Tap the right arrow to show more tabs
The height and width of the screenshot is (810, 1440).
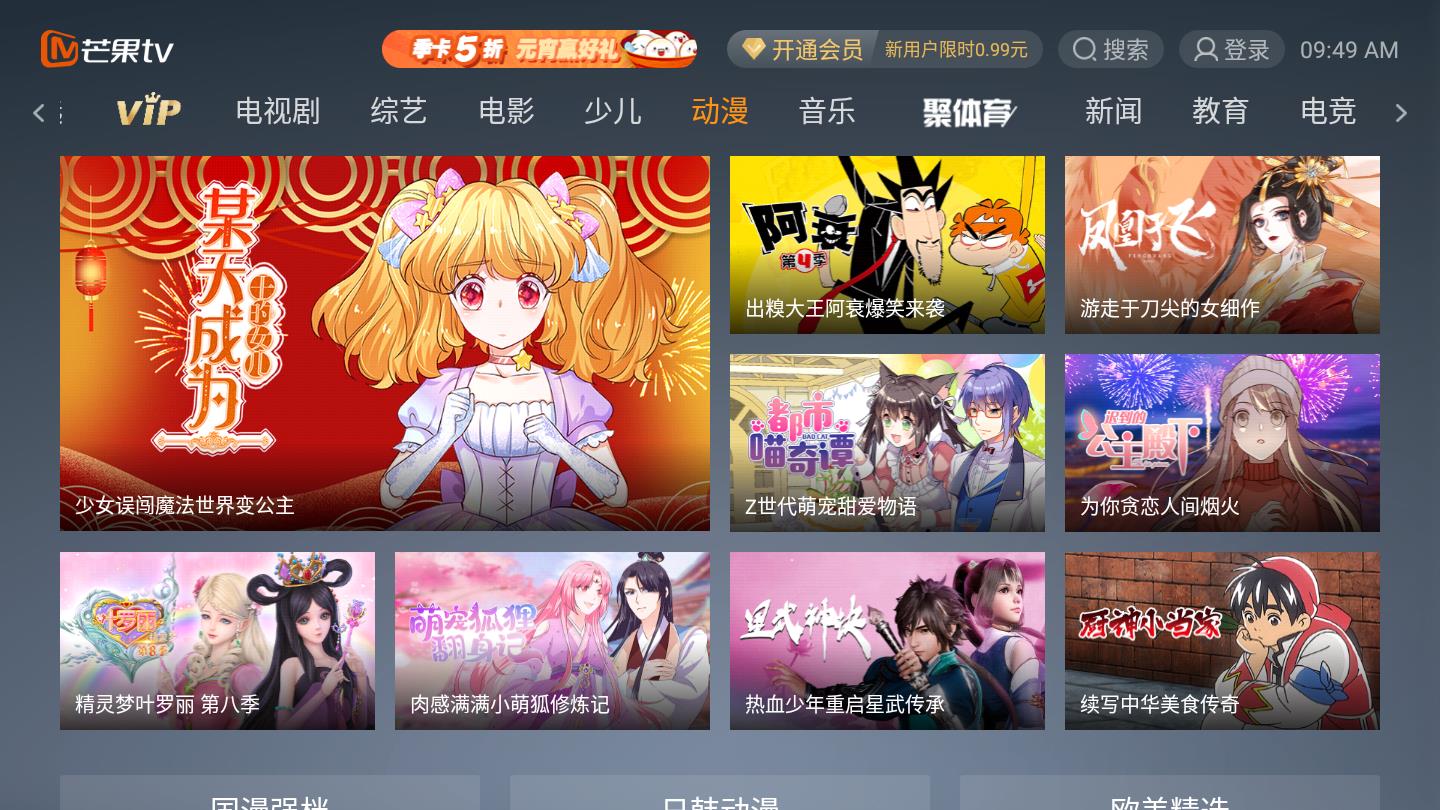point(1401,113)
